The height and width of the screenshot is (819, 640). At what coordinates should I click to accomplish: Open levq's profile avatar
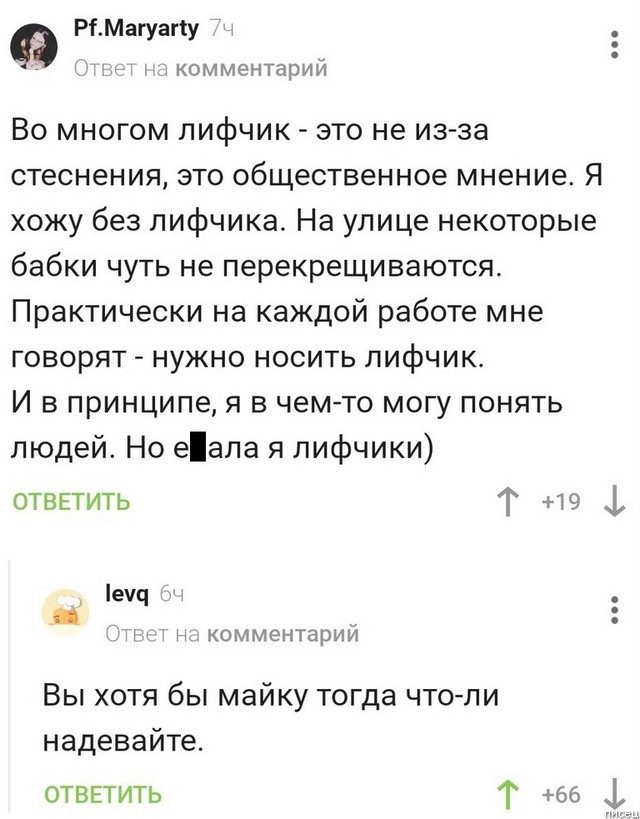pyautogui.click(x=65, y=611)
